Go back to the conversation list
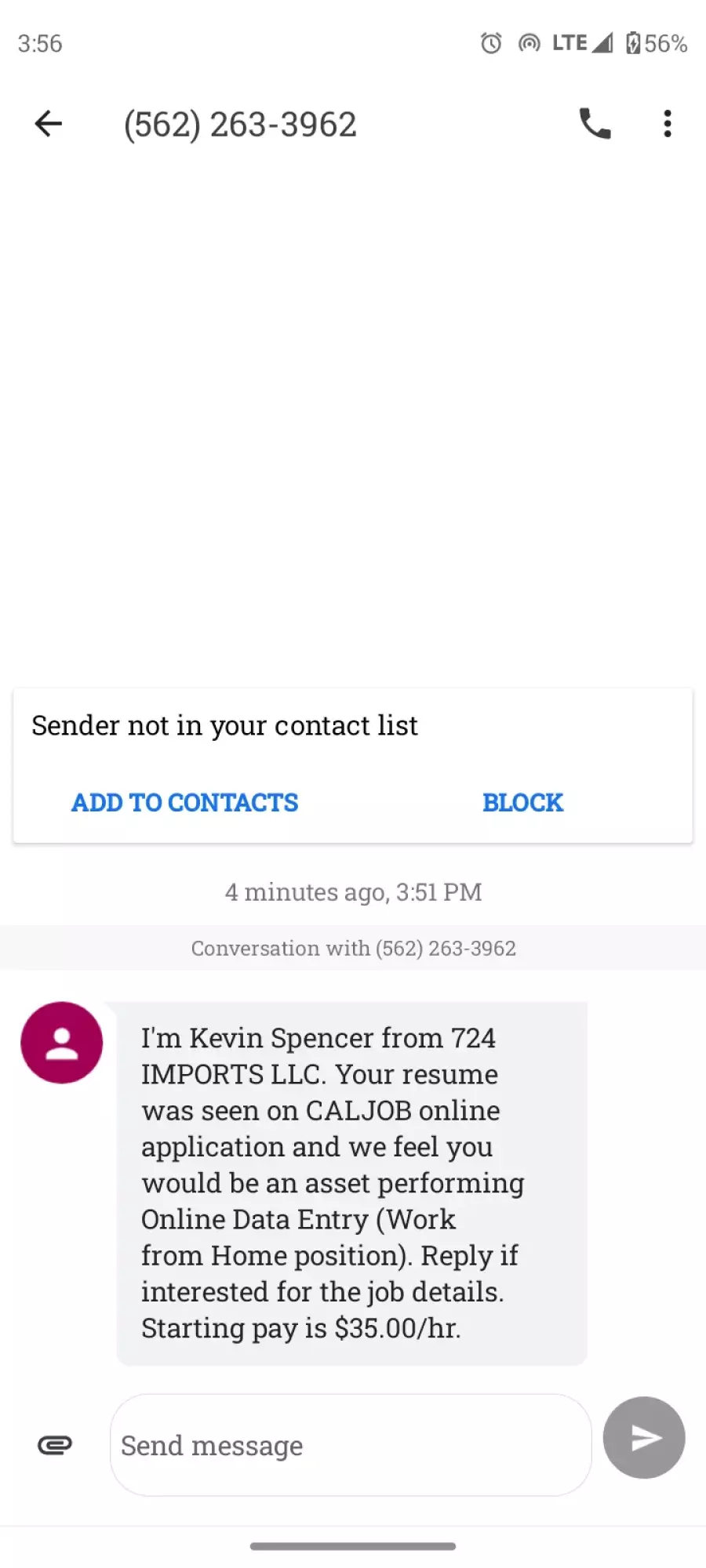The height and width of the screenshot is (1568, 706). tap(48, 124)
